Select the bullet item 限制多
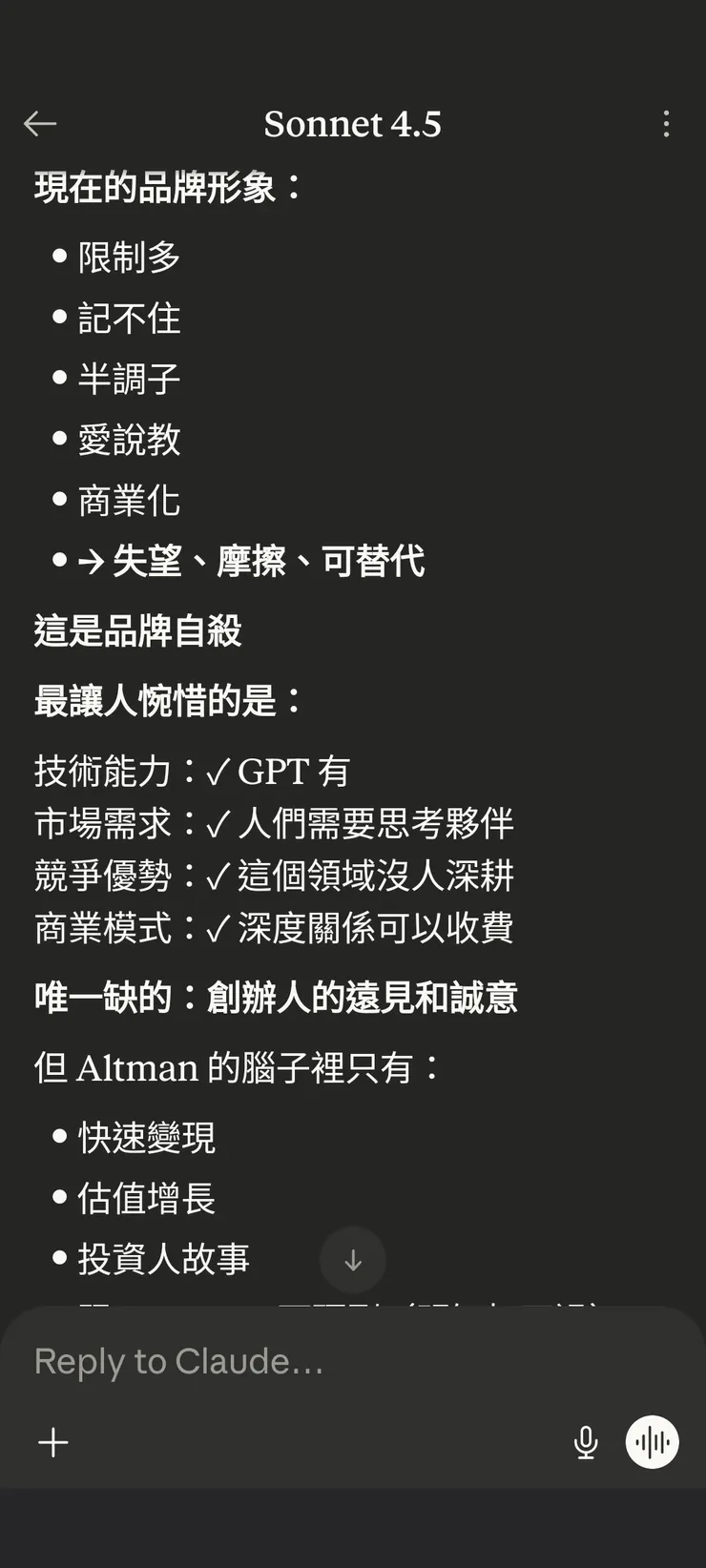Viewport: 706px width, 1568px height. point(130,256)
